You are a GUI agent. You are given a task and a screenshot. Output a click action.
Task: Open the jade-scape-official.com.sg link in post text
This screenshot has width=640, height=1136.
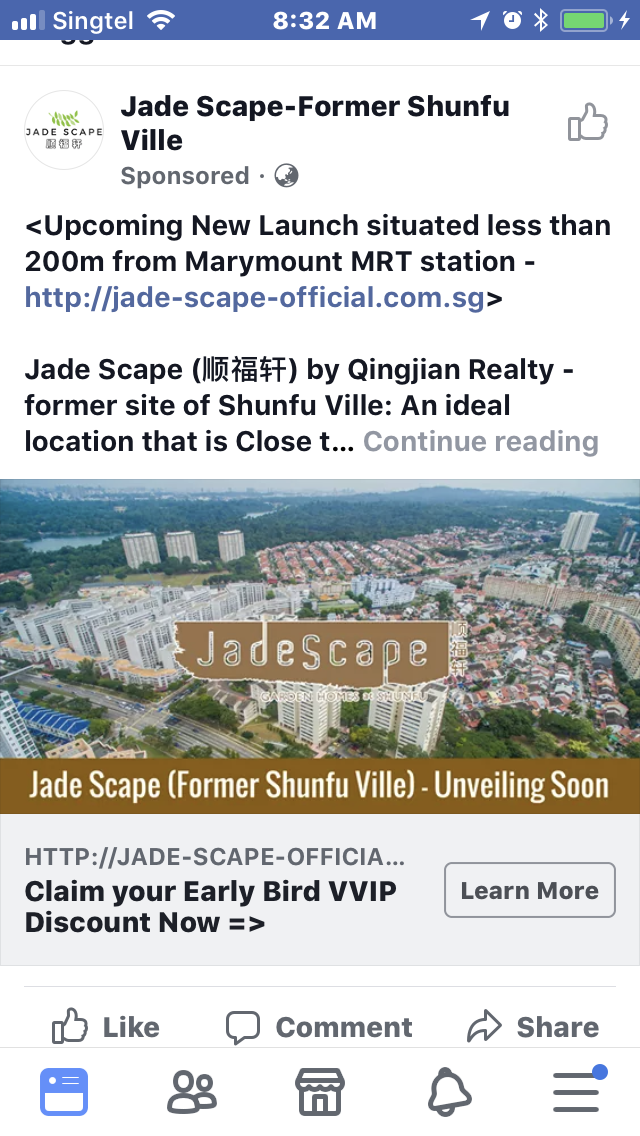(x=254, y=298)
